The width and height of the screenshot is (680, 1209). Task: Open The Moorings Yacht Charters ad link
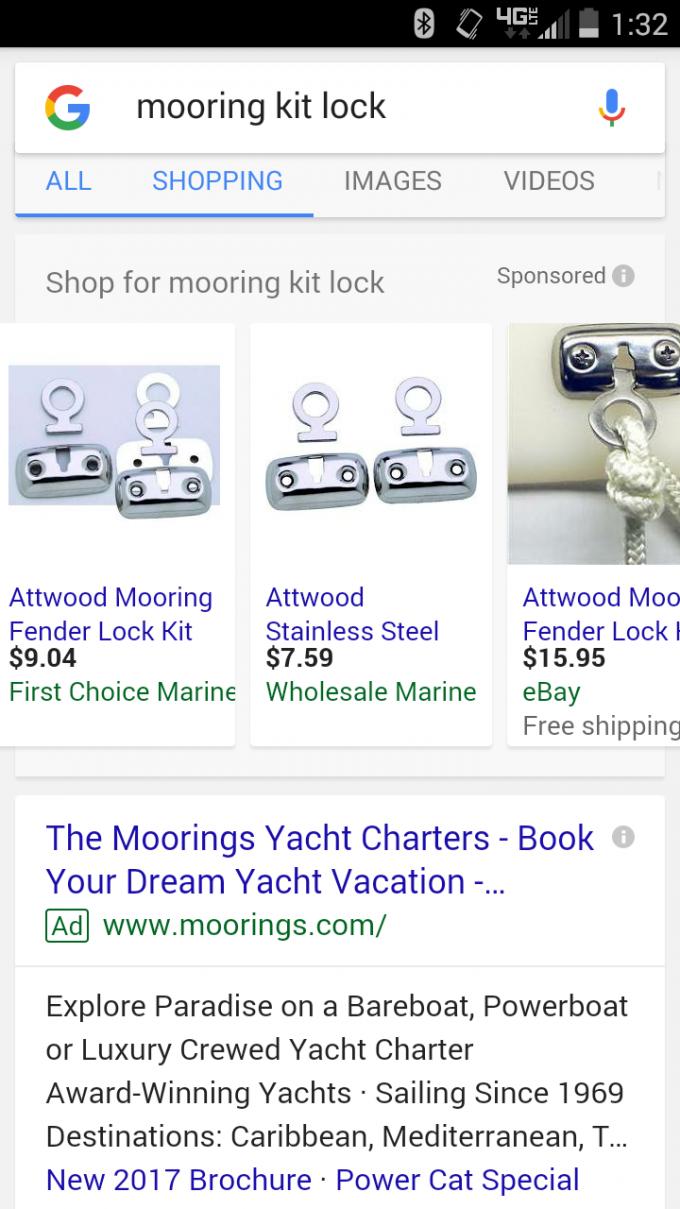320,859
